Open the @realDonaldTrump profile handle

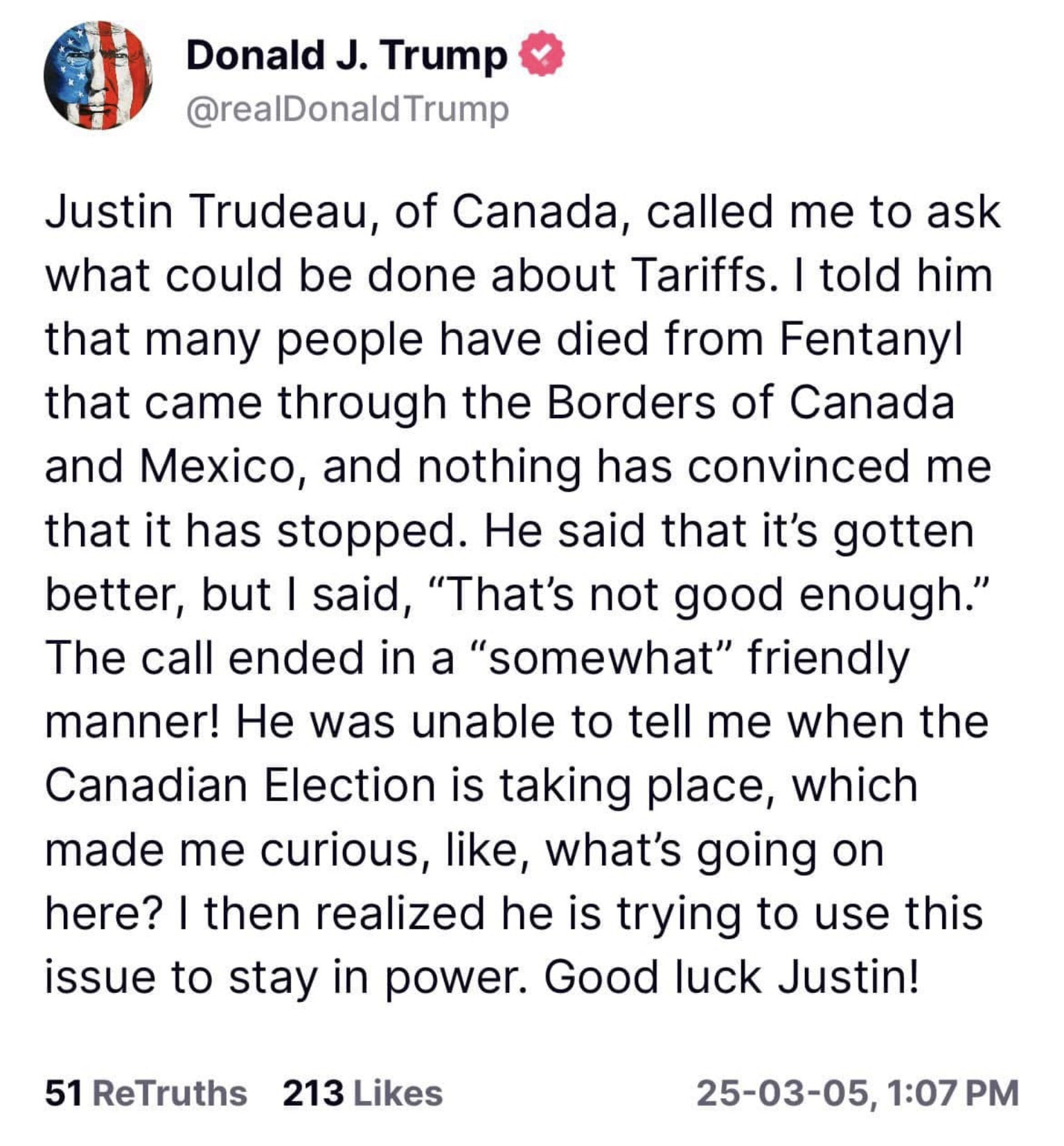pyautogui.click(x=347, y=109)
